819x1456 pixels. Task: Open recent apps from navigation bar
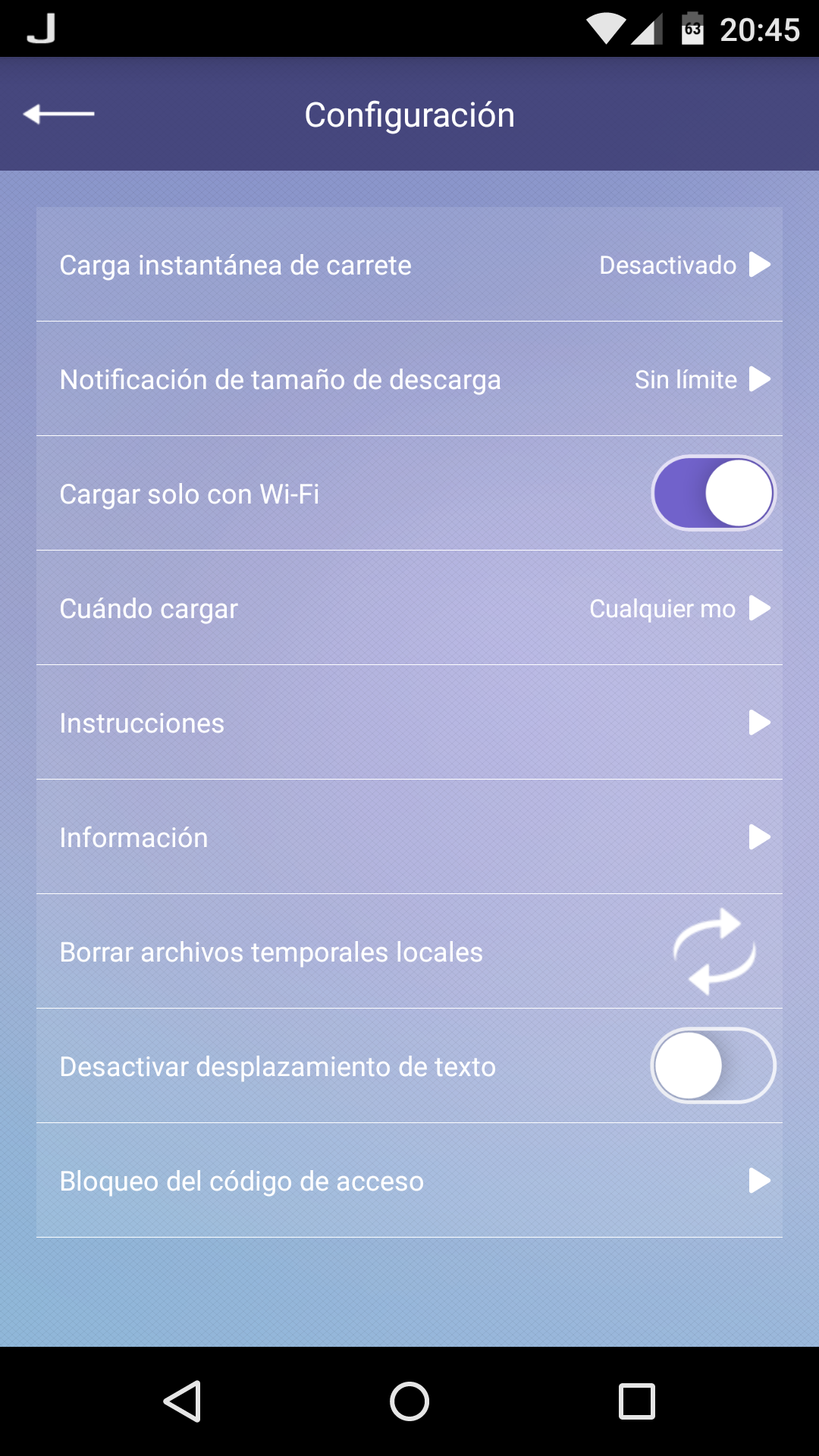click(637, 1401)
